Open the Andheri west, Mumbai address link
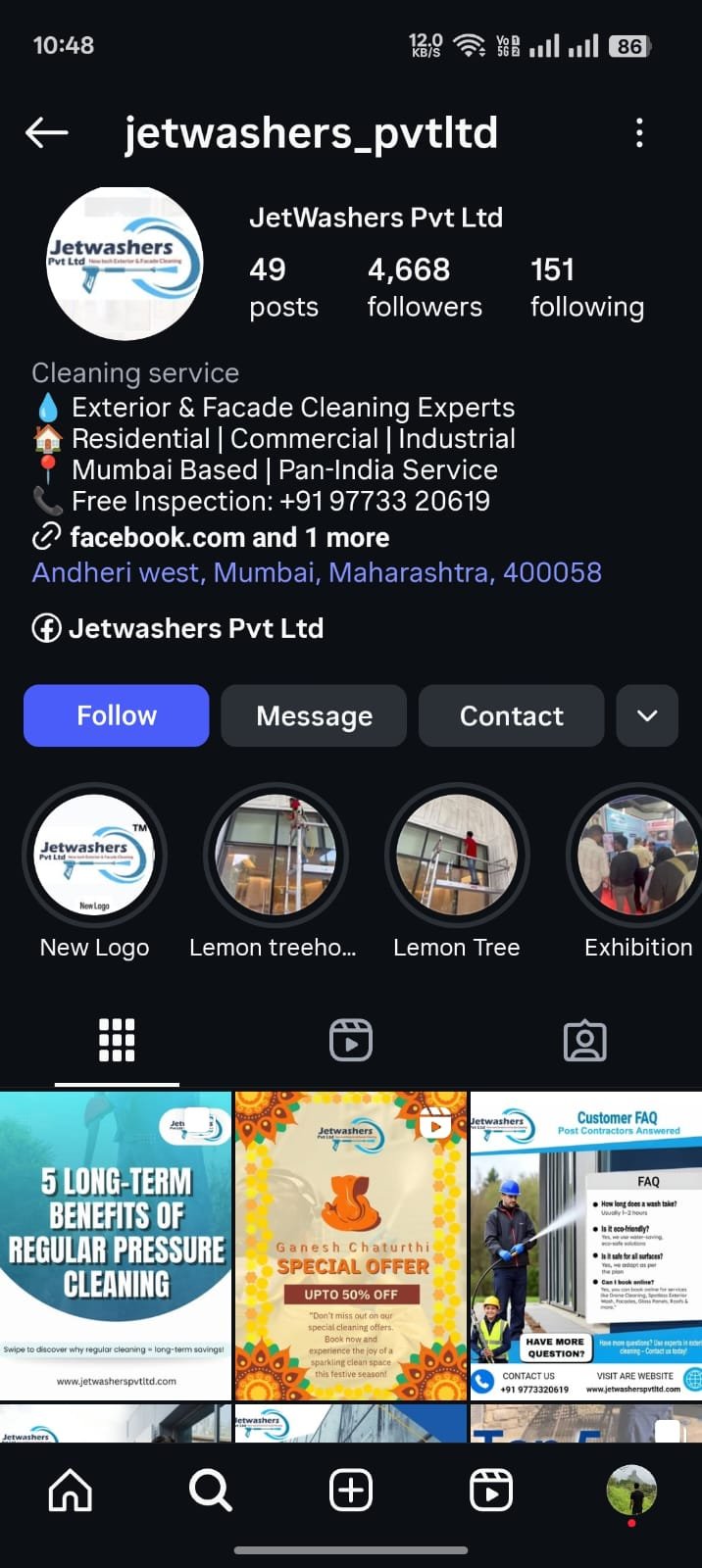This screenshot has height=1568, width=702. click(317, 572)
